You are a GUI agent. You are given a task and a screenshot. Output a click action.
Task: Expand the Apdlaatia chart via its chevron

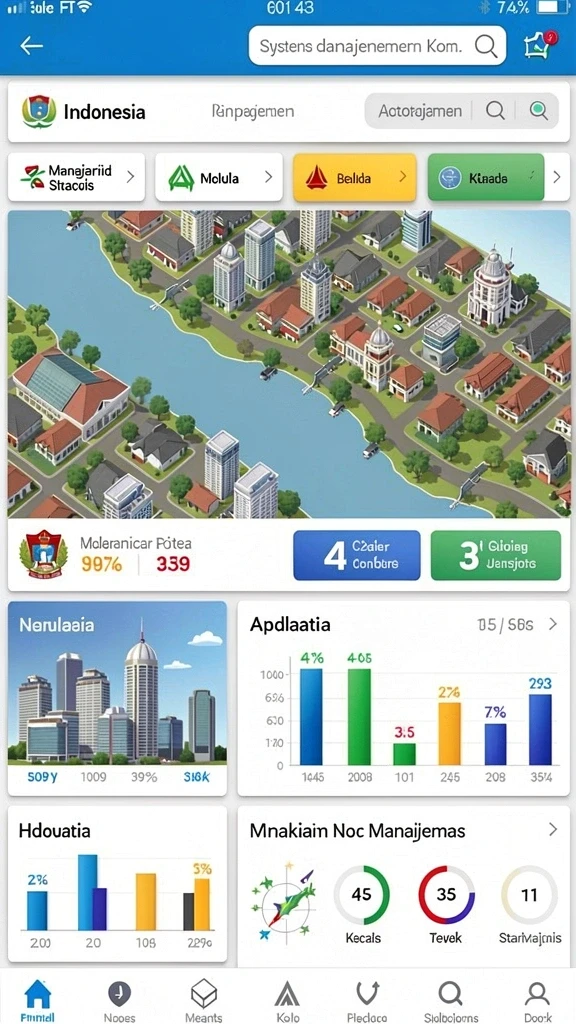coord(553,624)
